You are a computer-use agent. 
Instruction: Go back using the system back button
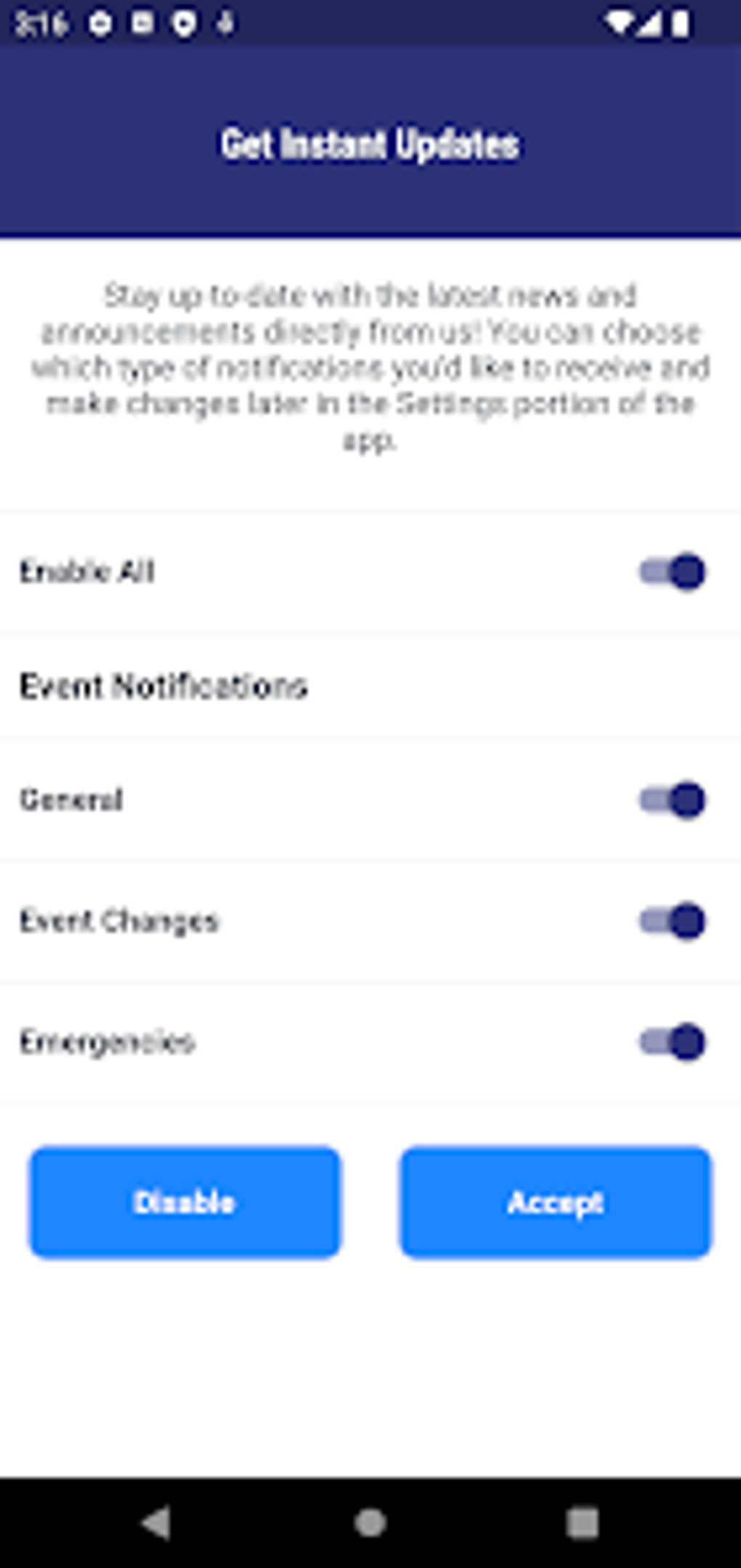coord(156,1523)
